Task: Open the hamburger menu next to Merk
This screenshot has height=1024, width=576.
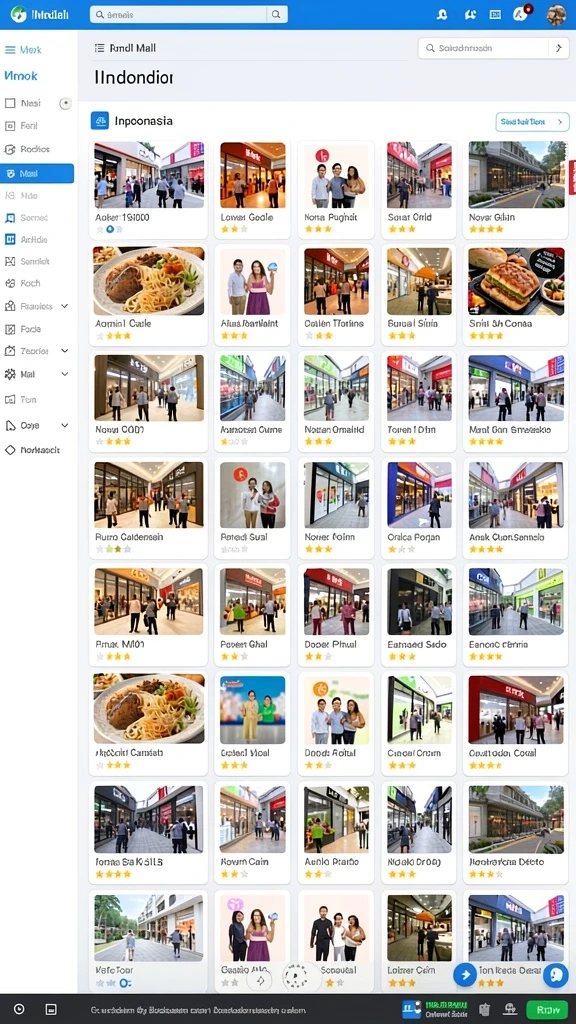Action: pyautogui.click(x=10, y=50)
